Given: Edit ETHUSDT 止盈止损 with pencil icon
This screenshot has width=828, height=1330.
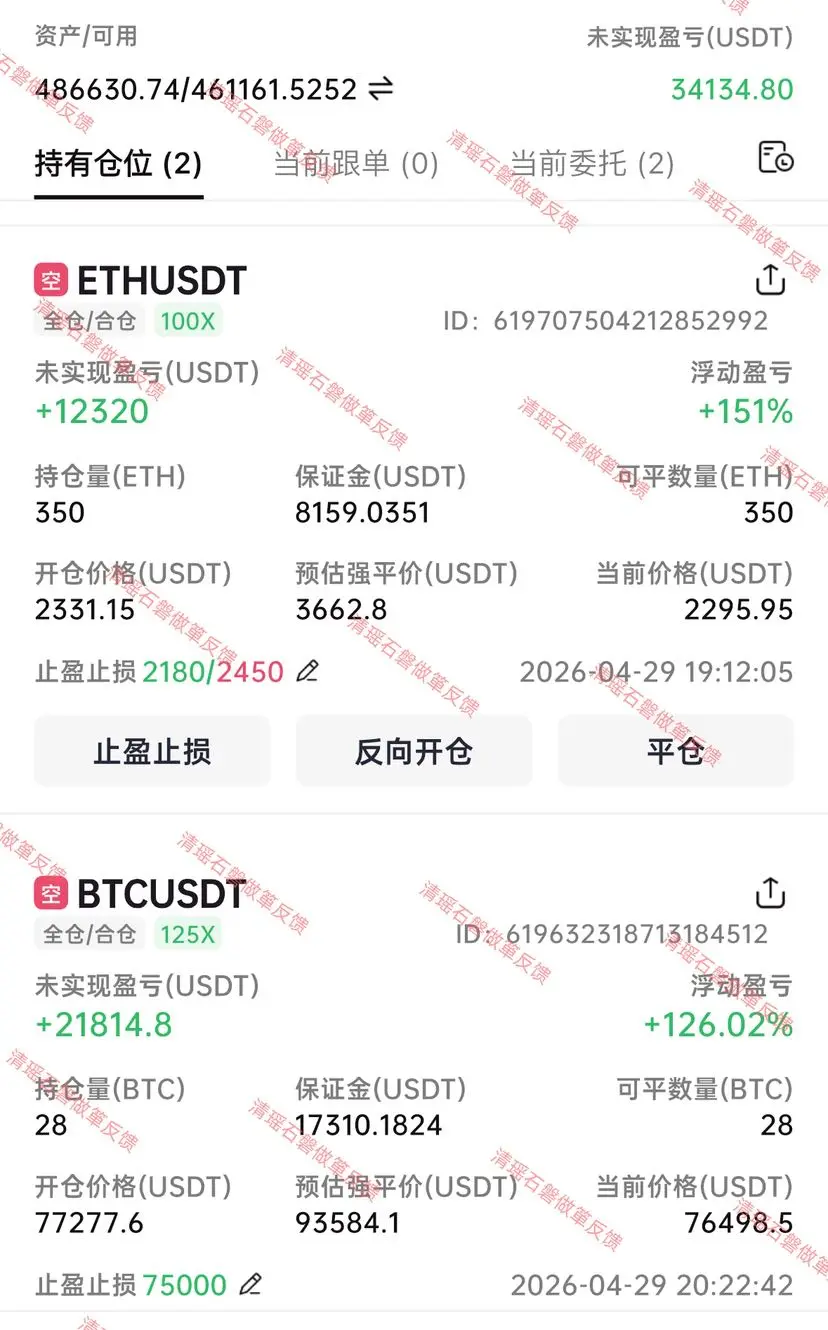Looking at the screenshot, I should [x=308, y=671].
